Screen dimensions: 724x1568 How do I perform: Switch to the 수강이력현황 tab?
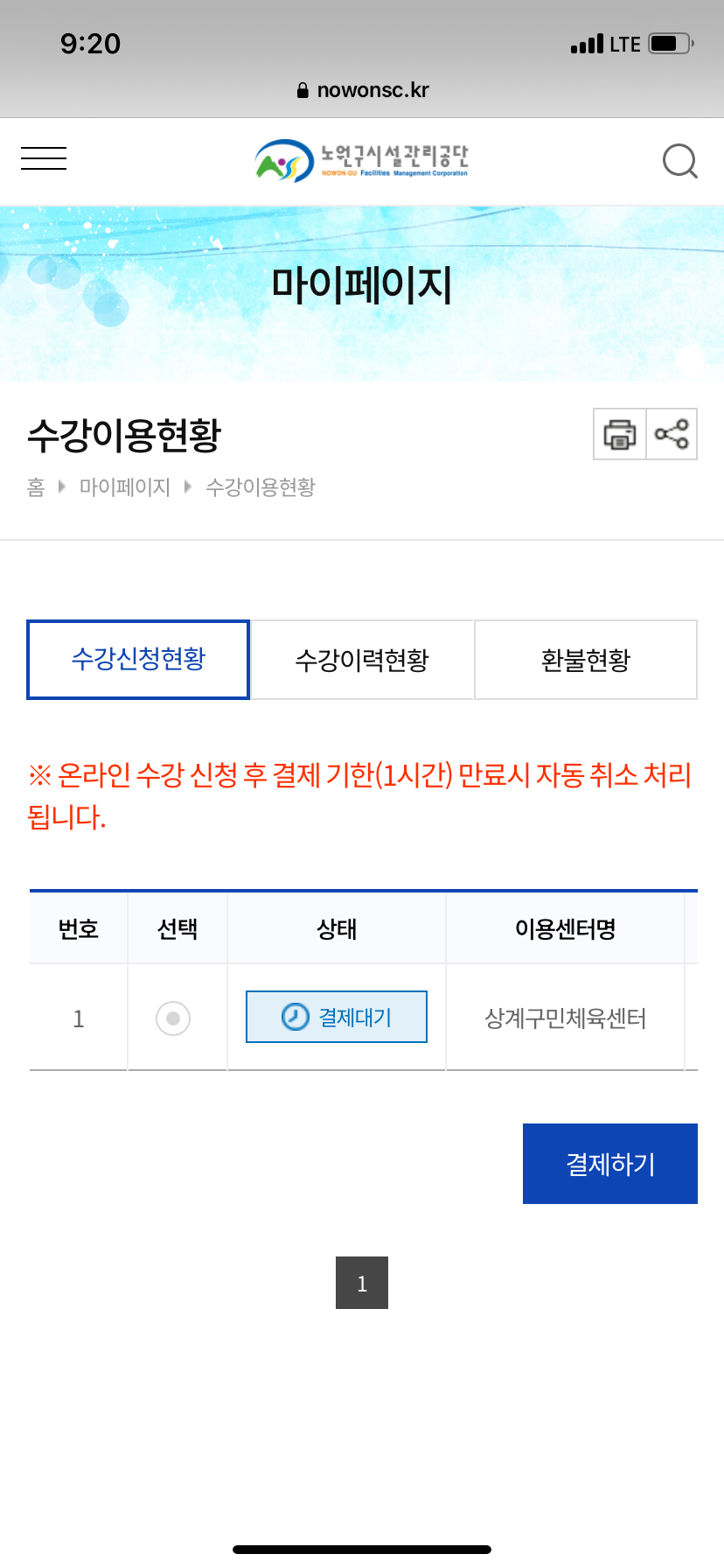[x=362, y=660]
